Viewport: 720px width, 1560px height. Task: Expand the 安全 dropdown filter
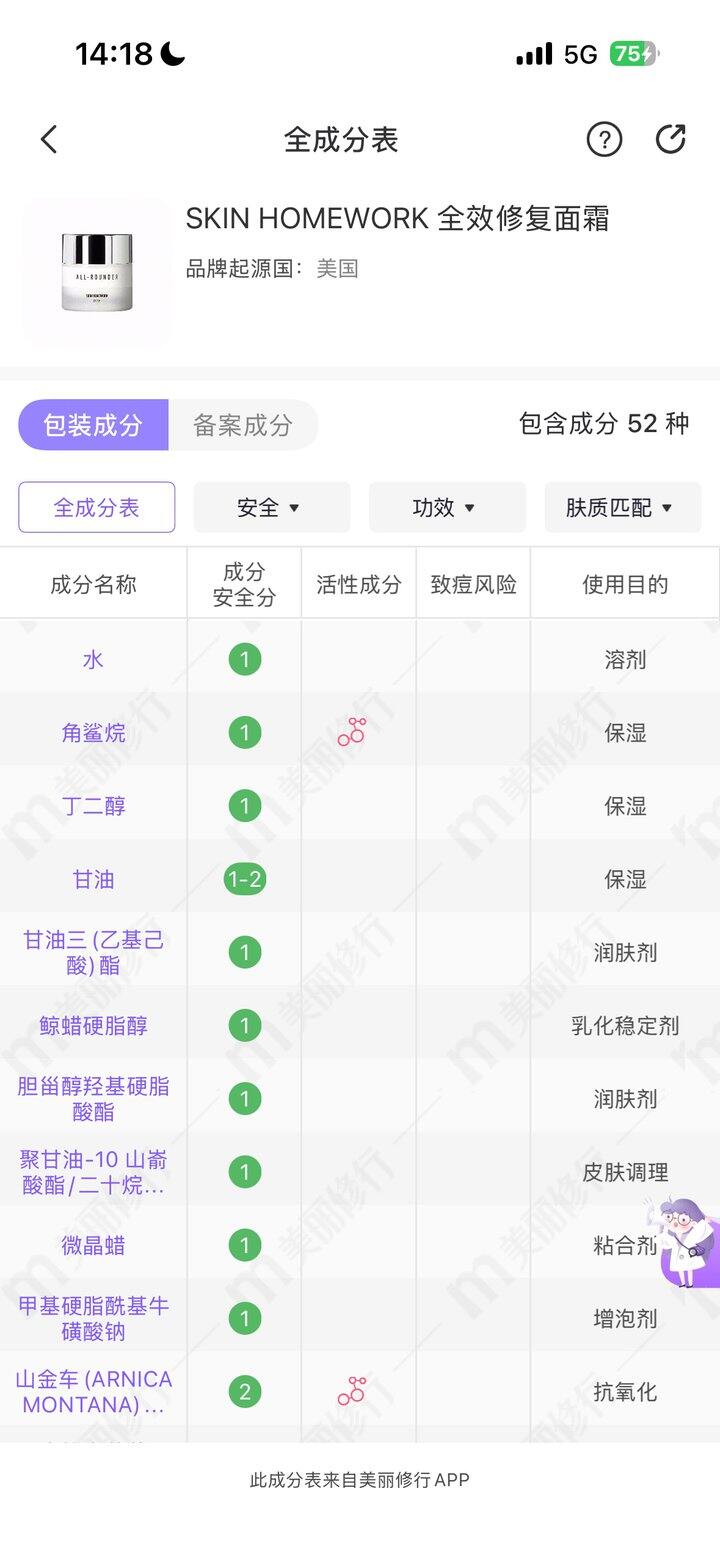[272, 507]
